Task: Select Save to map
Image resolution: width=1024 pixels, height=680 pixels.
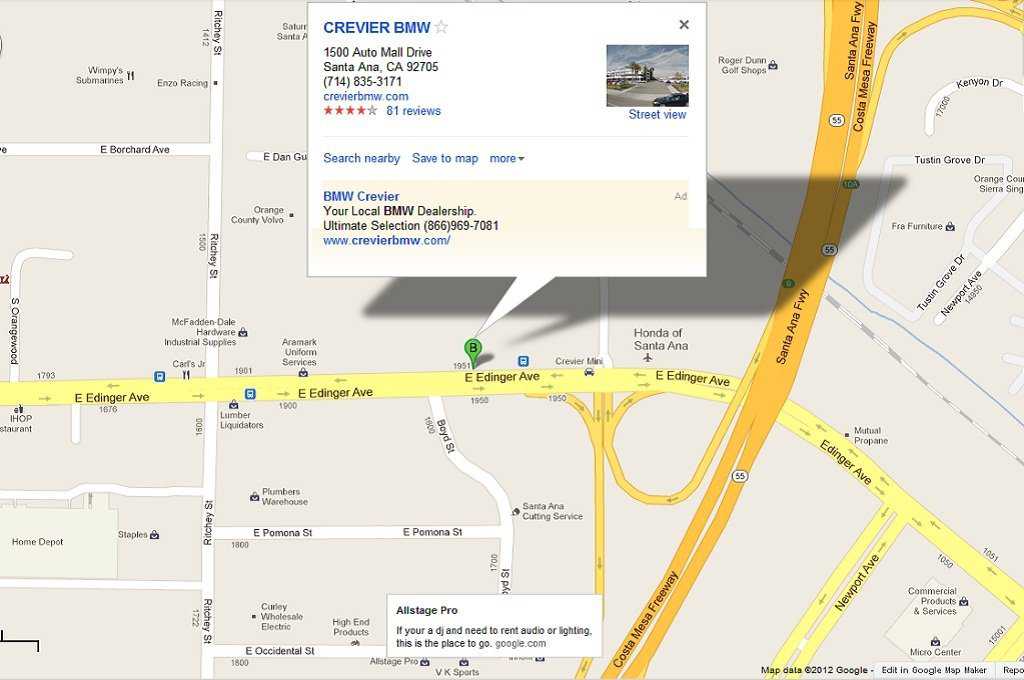Action: tap(445, 158)
